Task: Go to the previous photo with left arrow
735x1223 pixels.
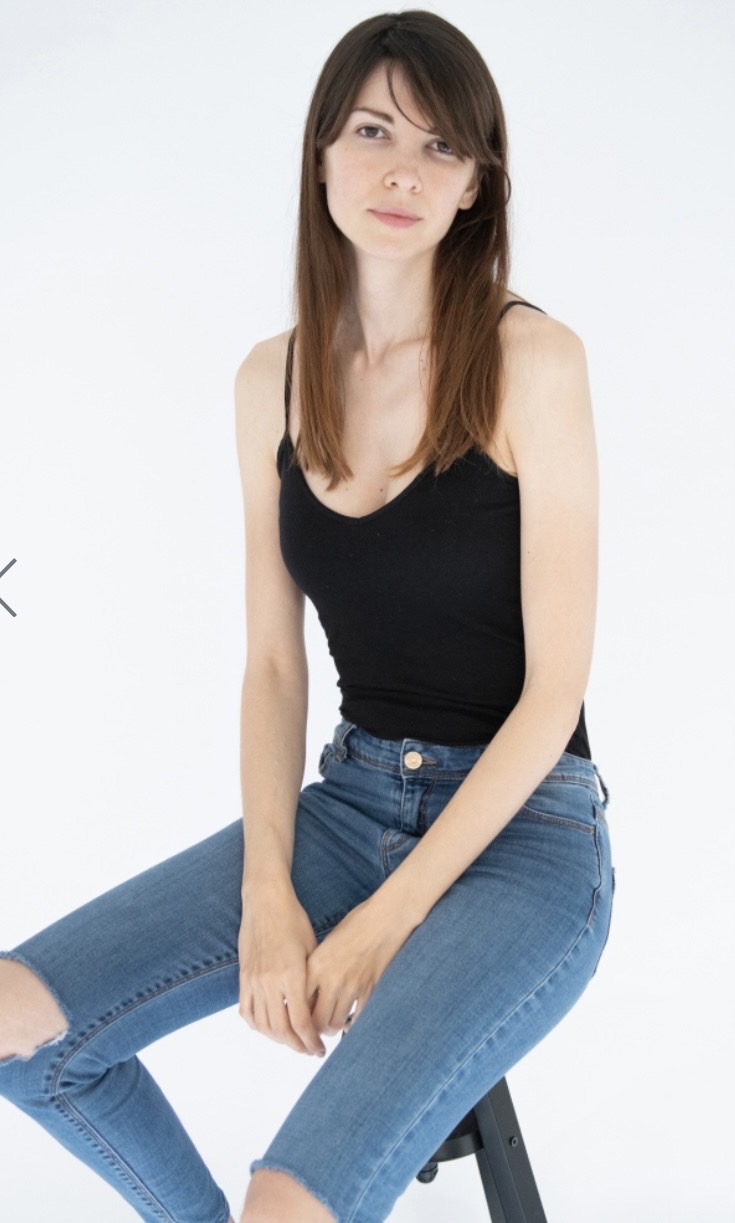Action: tap(7, 587)
